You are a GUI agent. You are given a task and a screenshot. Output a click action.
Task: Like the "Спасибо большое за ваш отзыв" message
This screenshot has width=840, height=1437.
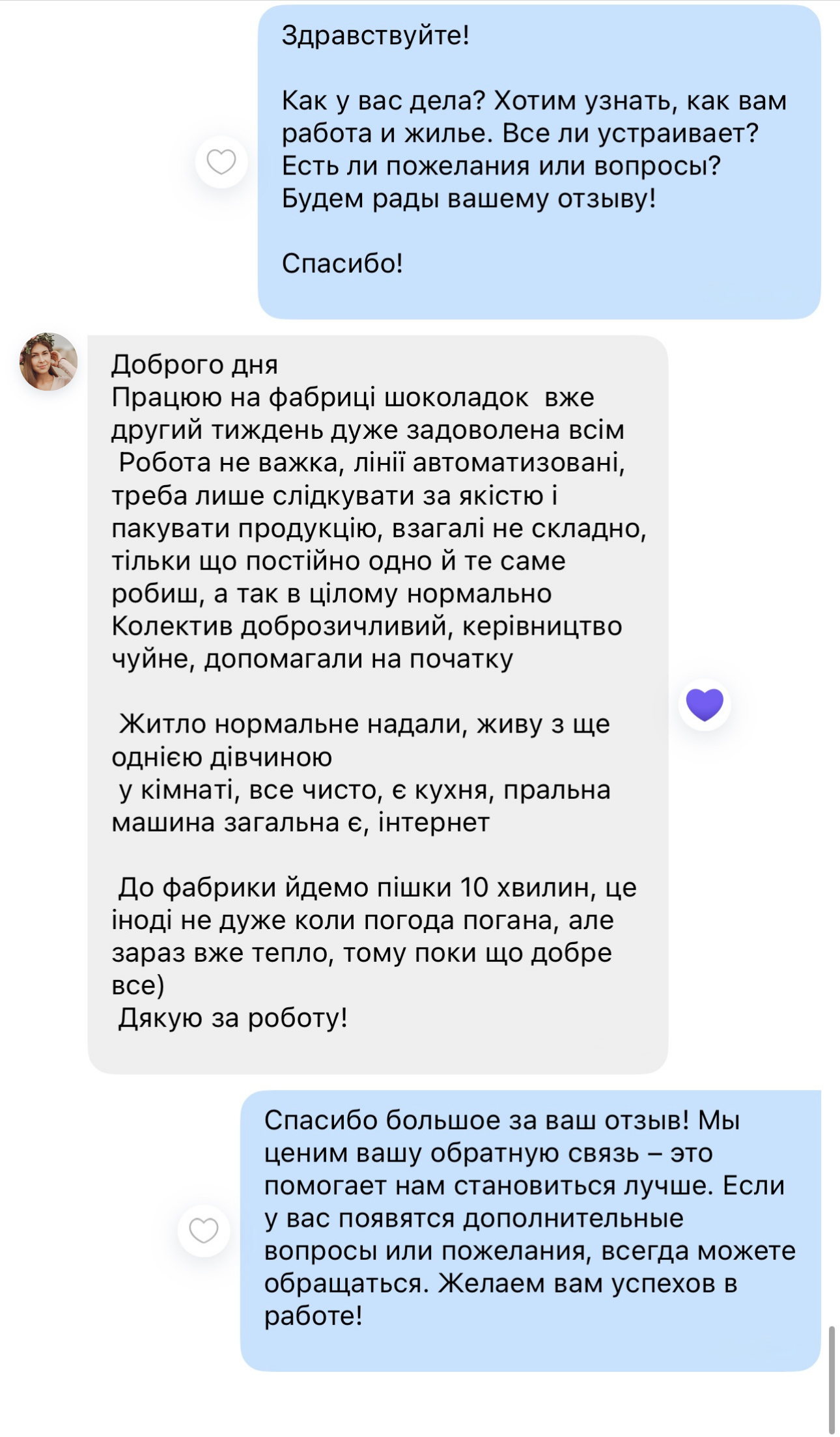[204, 1231]
